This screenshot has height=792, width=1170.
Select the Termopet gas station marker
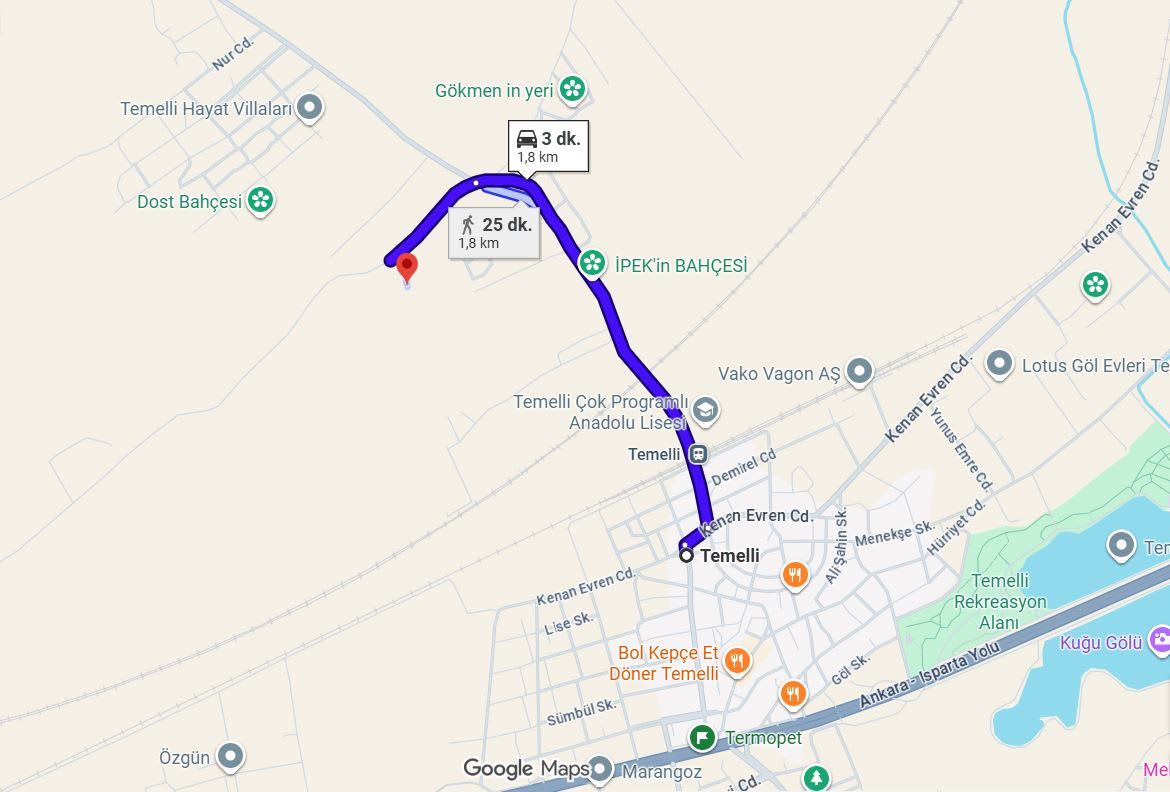click(x=703, y=738)
